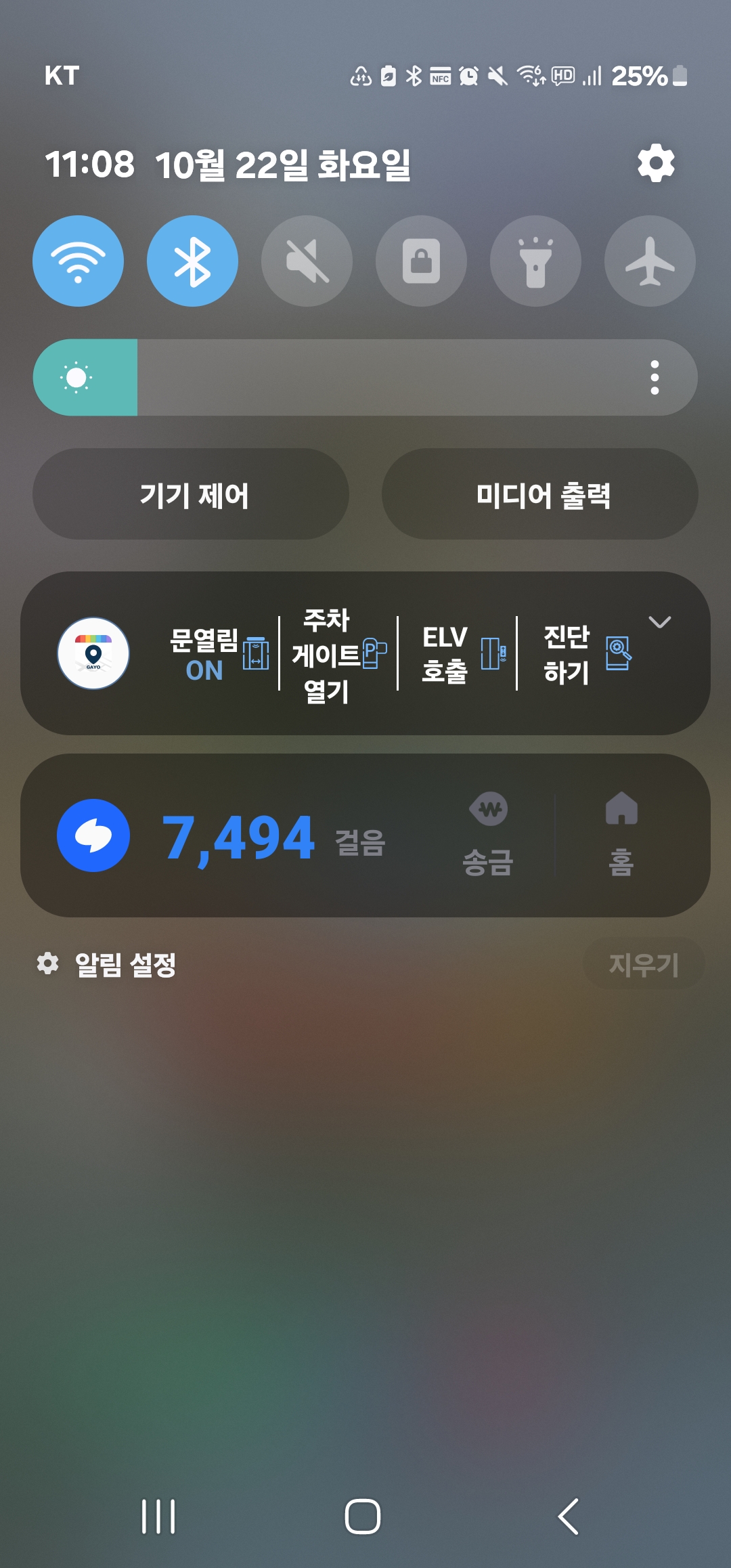Turn on the flashlight
This screenshot has width=731, height=1568.
click(x=535, y=261)
